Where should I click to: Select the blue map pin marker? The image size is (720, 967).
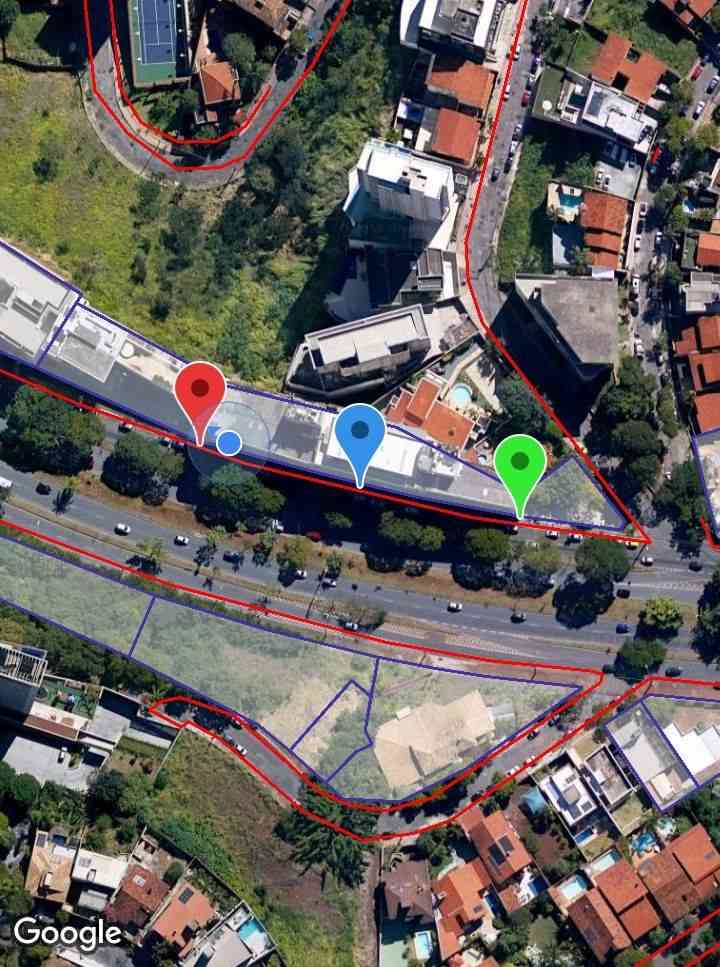pos(360,434)
